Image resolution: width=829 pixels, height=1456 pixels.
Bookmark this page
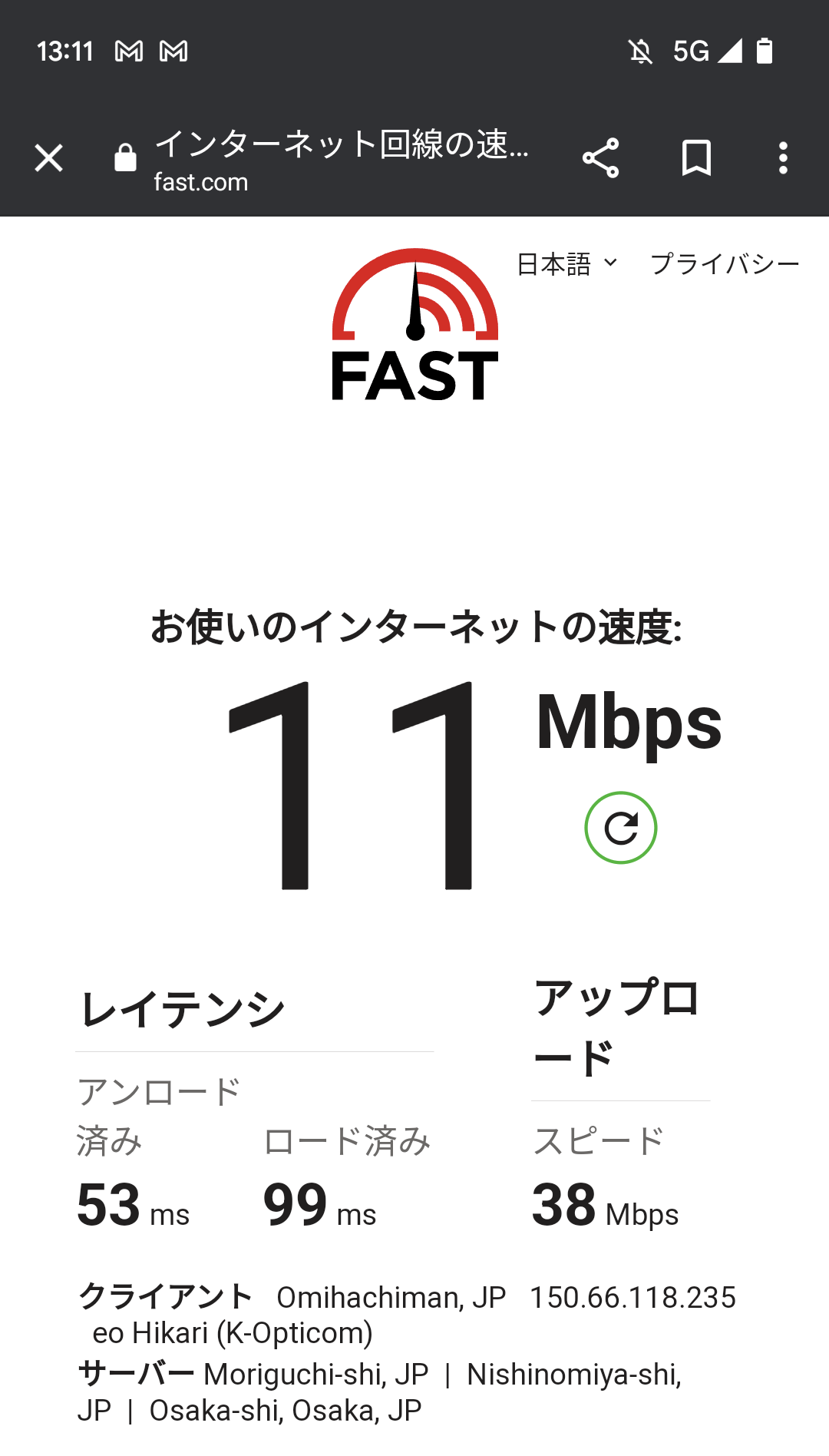(696, 158)
